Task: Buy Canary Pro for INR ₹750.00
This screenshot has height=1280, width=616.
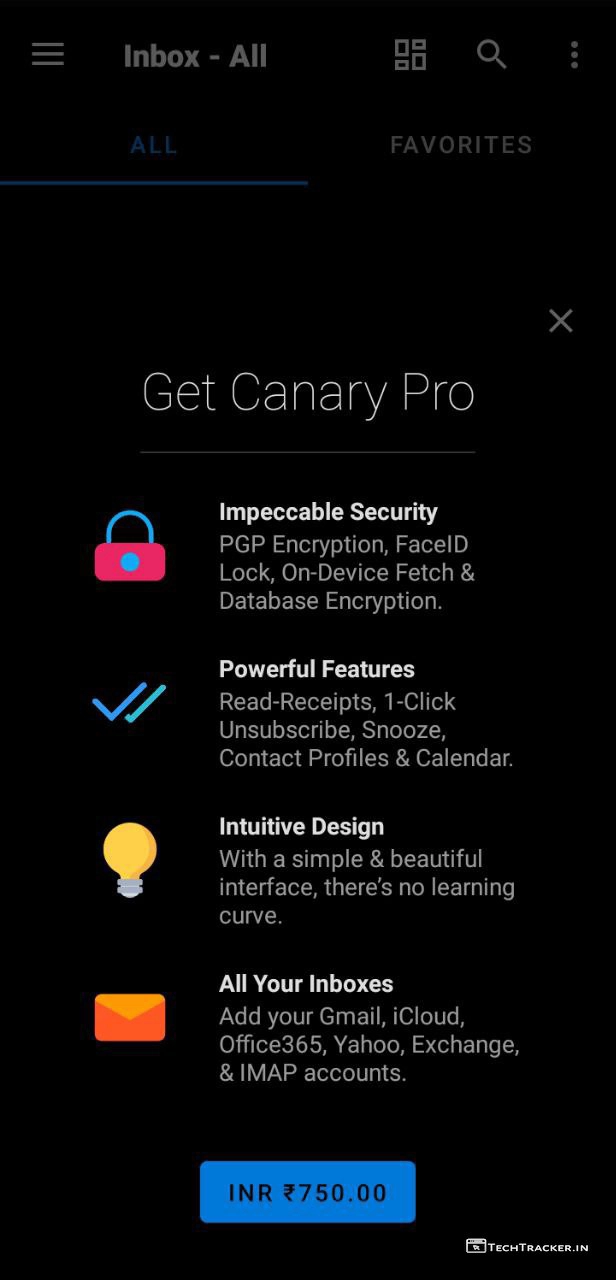Action: pyautogui.click(x=307, y=1192)
